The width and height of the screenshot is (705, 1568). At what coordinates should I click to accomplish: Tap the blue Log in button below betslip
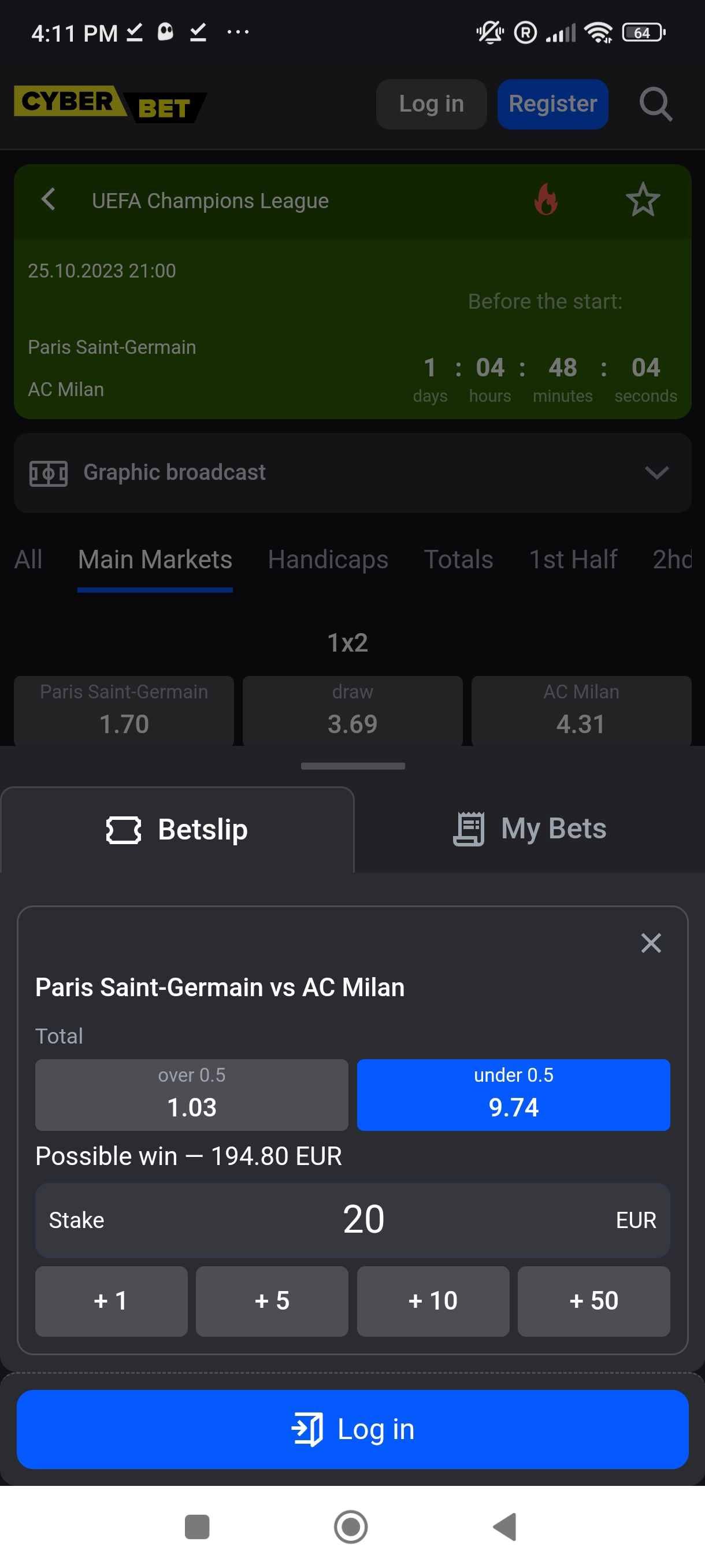(352, 1429)
